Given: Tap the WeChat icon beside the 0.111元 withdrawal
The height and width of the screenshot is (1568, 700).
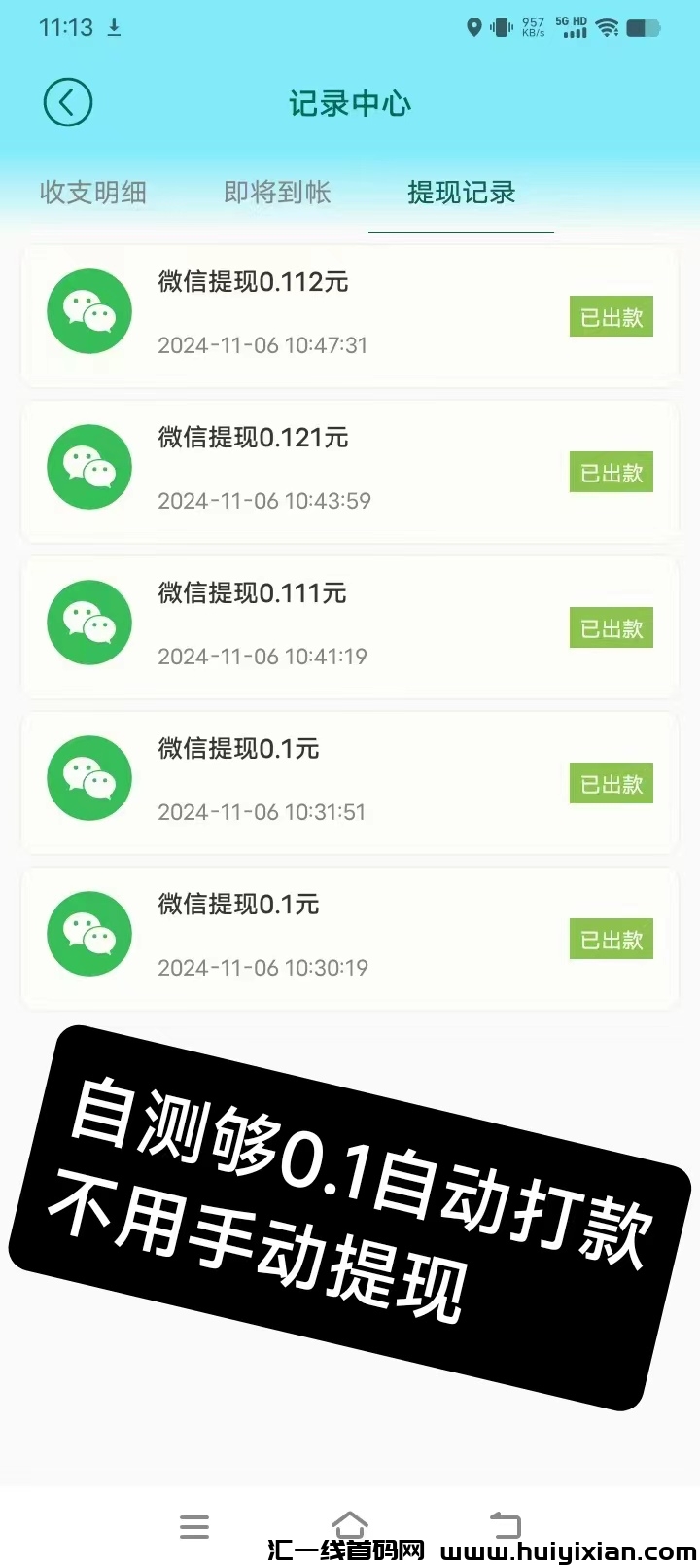Looking at the screenshot, I should (x=88, y=623).
